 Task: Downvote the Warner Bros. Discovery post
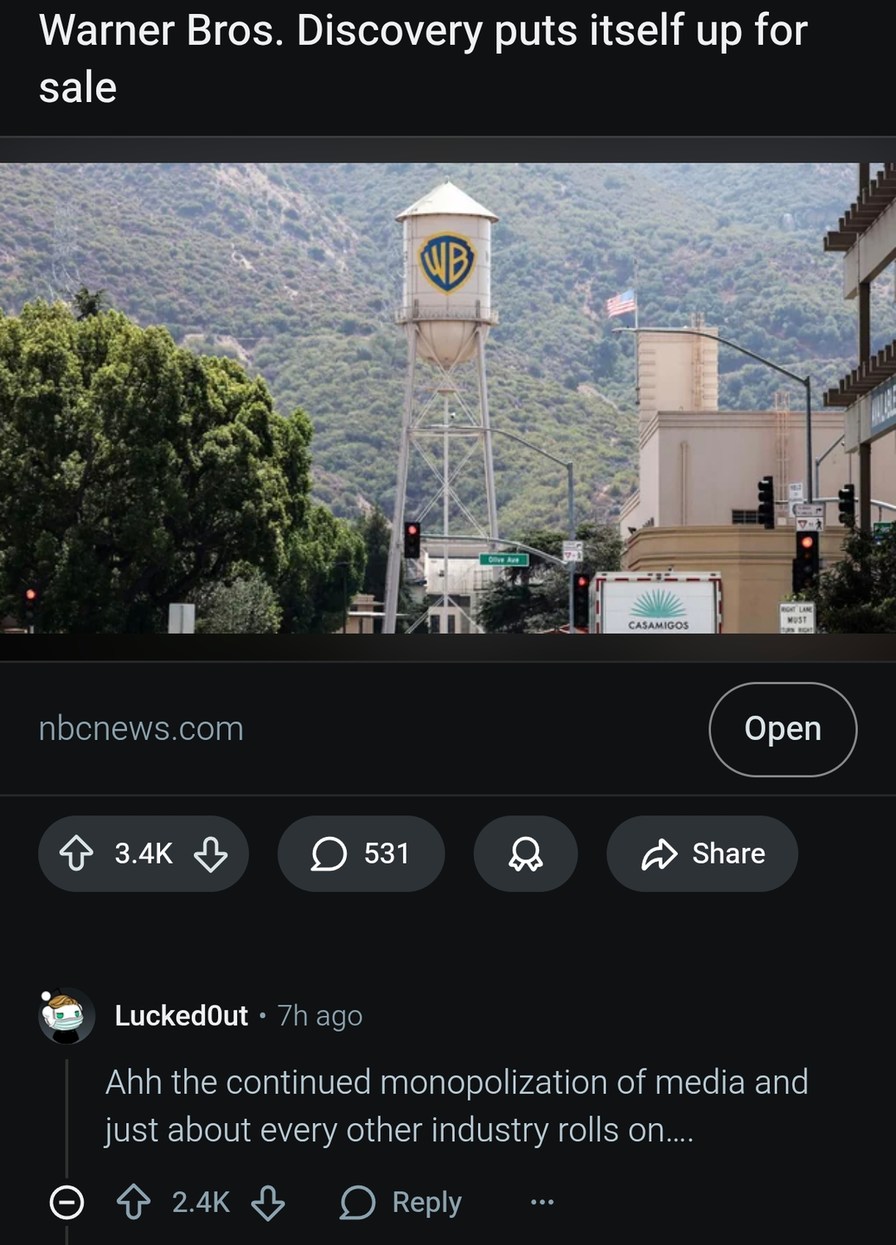(x=209, y=854)
